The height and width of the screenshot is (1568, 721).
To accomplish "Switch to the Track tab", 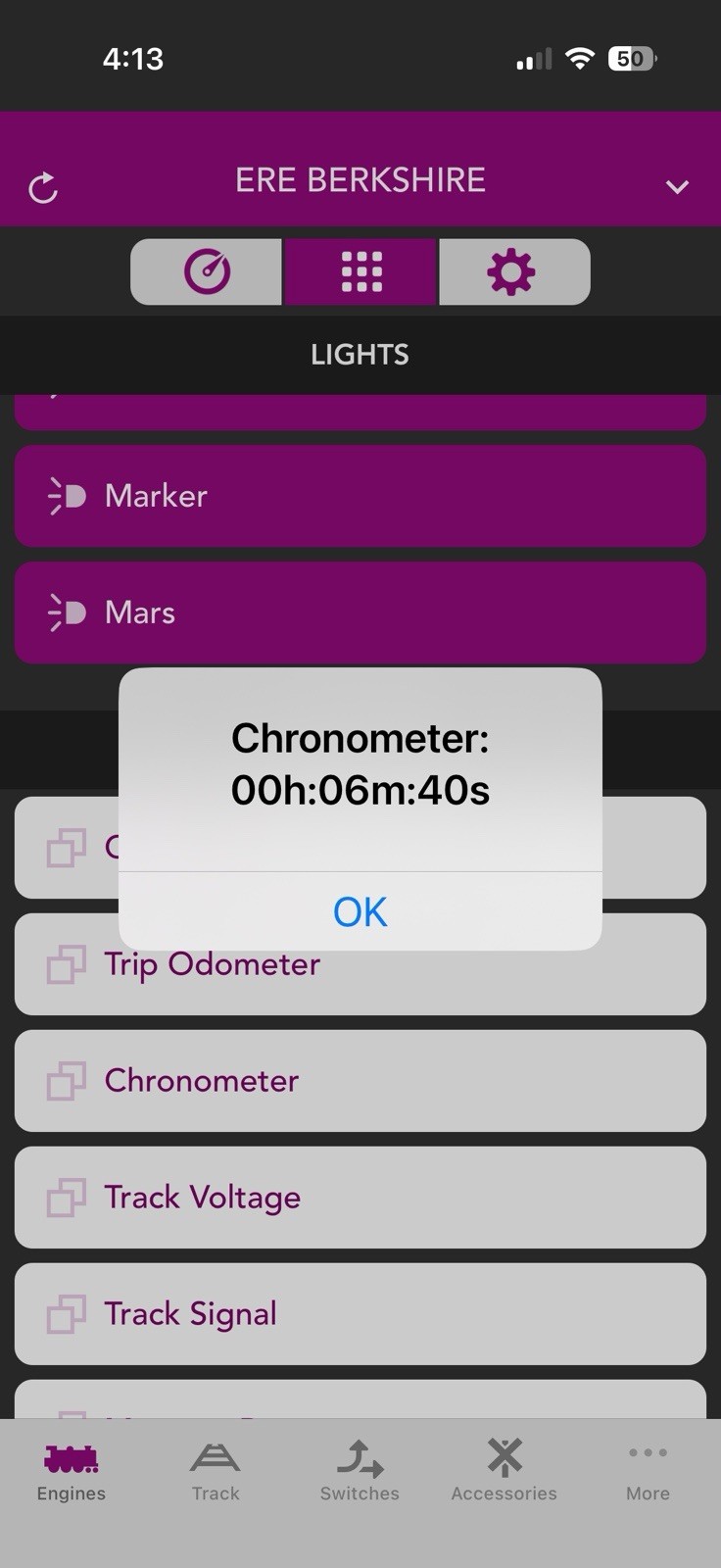I will pyautogui.click(x=216, y=1471).
